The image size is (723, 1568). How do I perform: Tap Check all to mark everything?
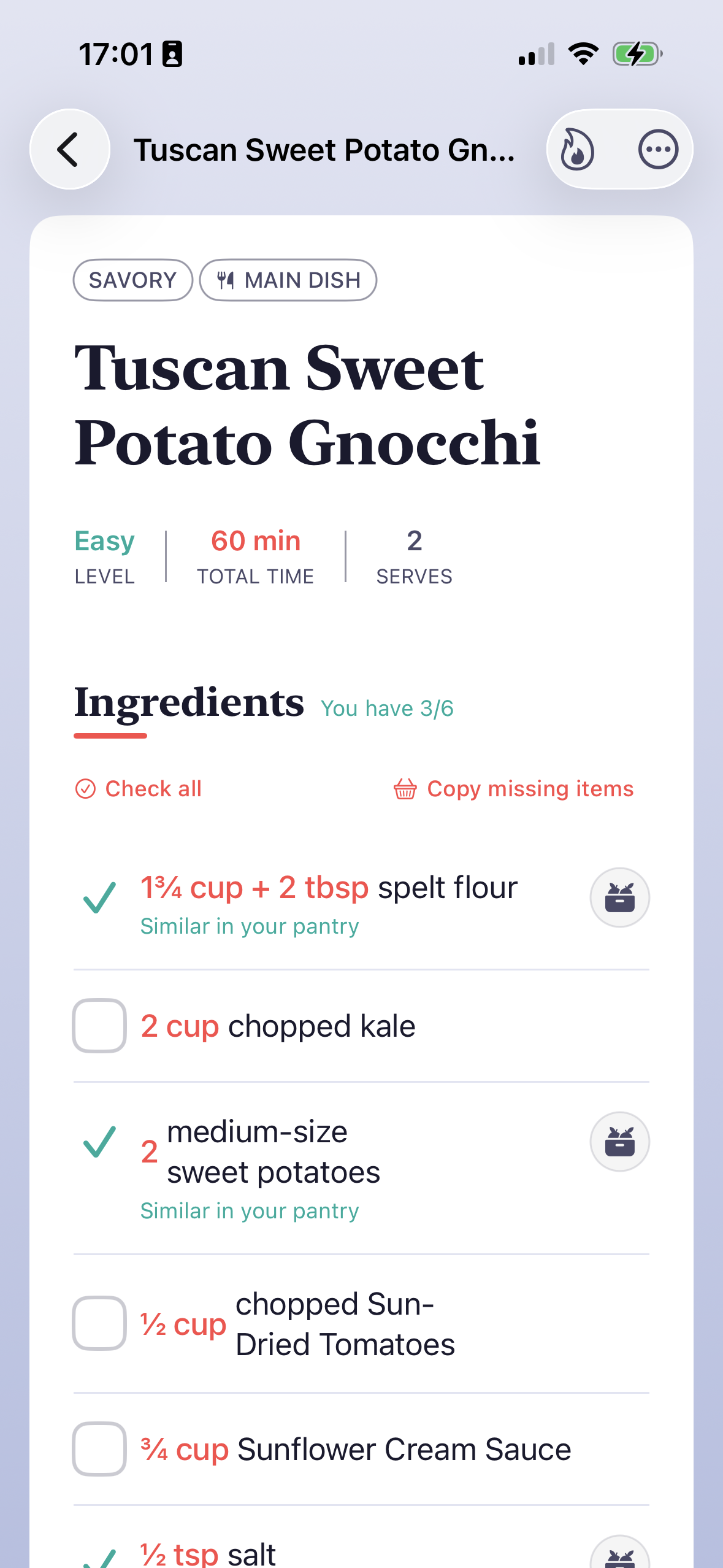pos(153,789)
